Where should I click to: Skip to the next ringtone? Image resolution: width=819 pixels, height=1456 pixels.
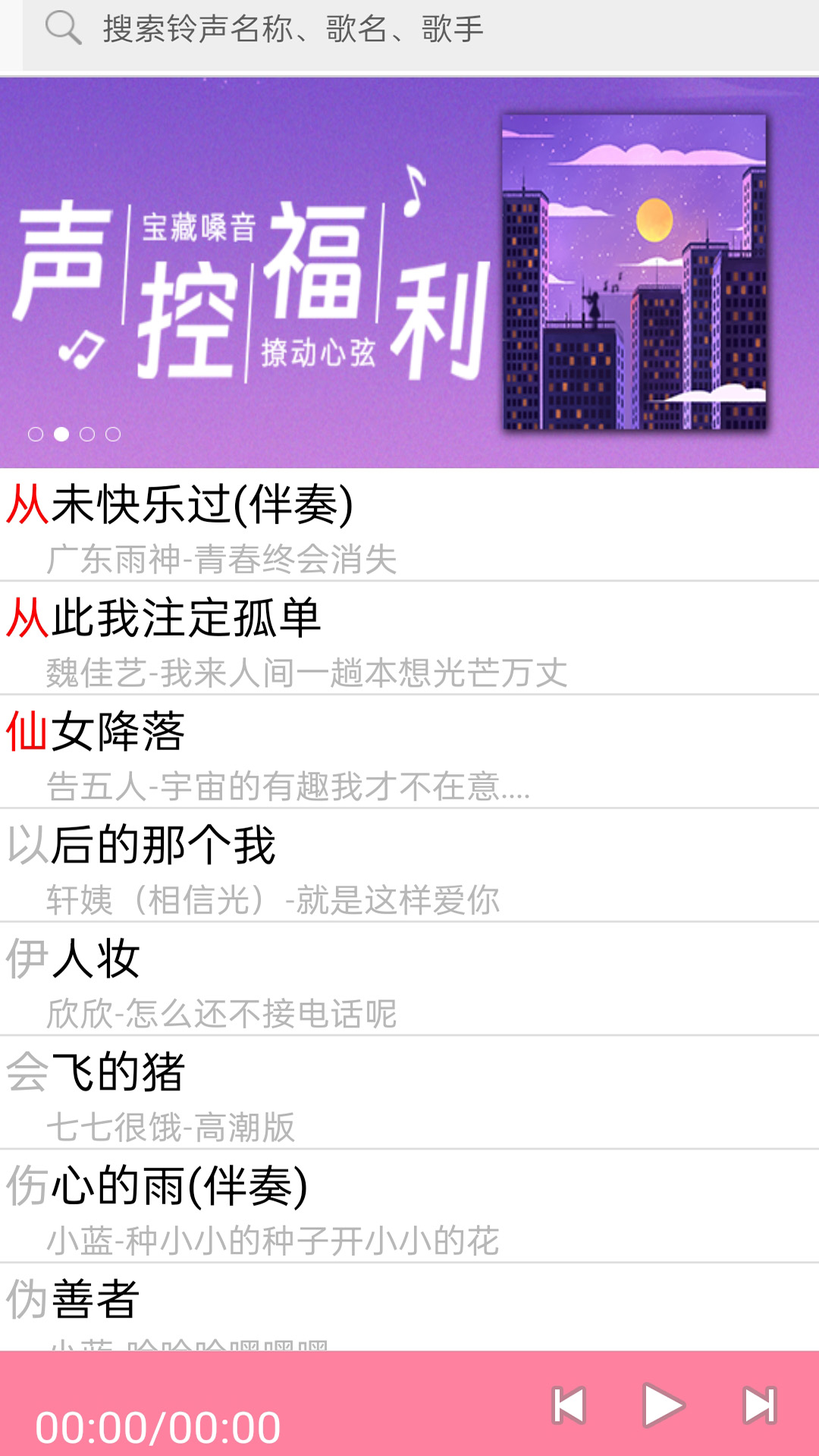pos(759,1405)
